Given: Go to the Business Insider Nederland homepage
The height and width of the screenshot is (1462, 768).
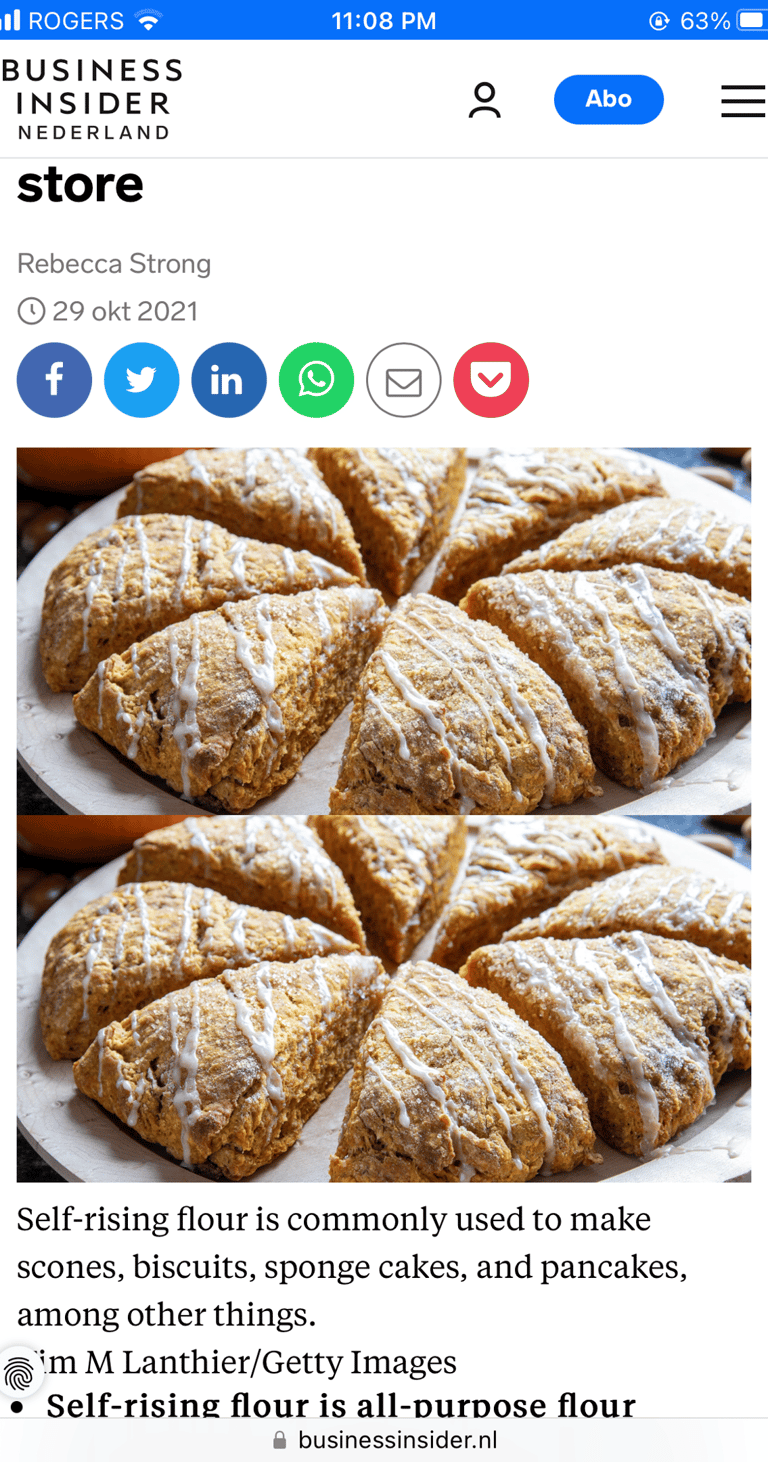Looking at the screenshot, I should 92,99.
